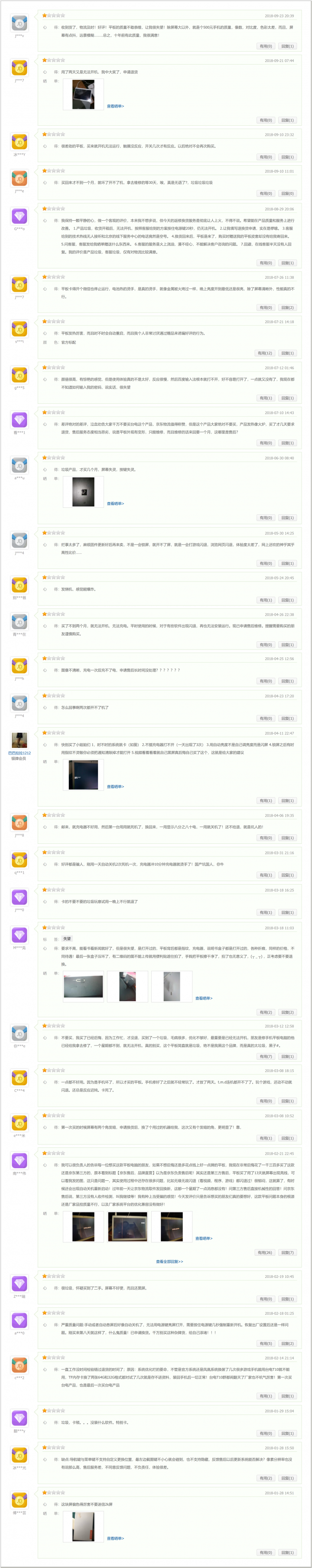This screenshot has height=1568, width=312.
Task: Open 回复(7) on the 2018-02-21 review
Action: [287, 1253]
